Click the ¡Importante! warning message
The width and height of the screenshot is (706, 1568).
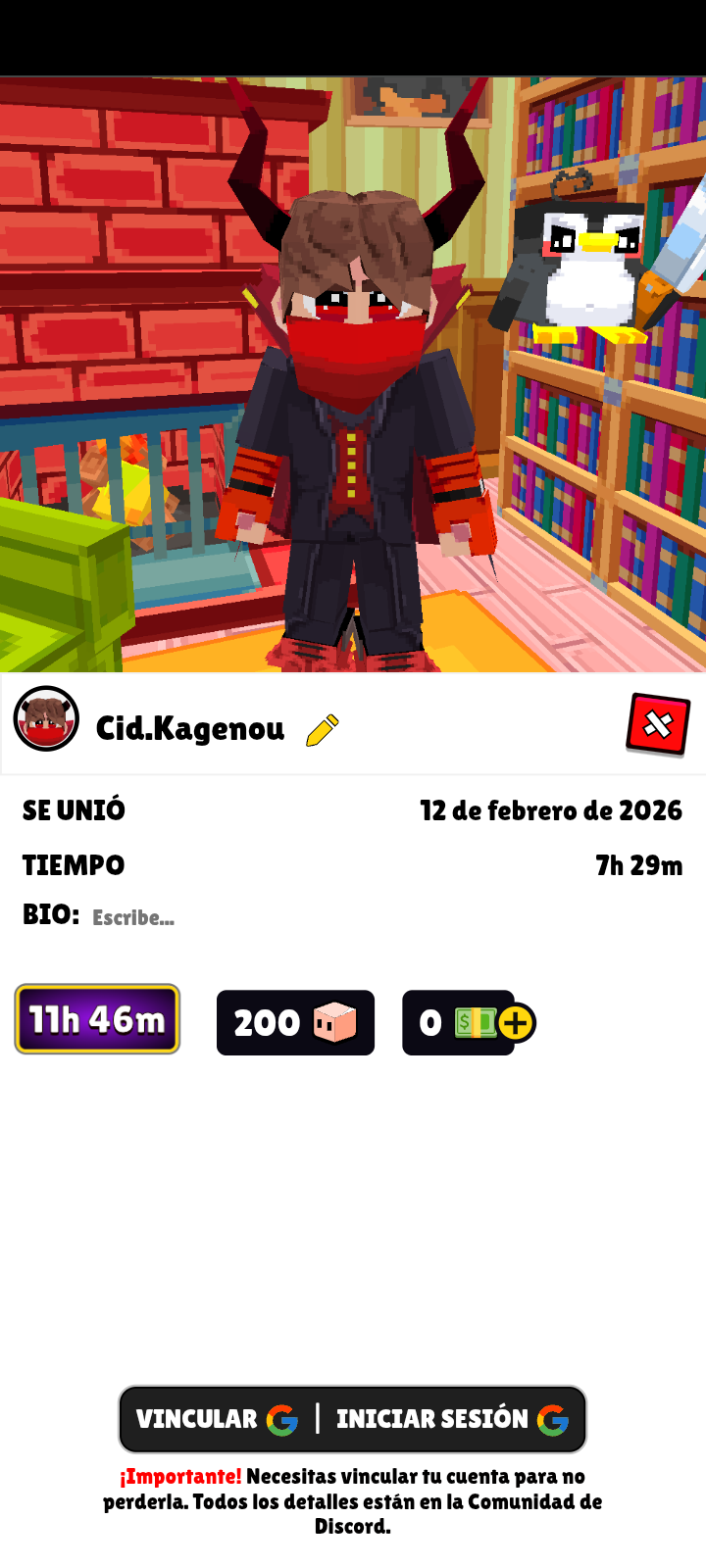point(353,1499)
